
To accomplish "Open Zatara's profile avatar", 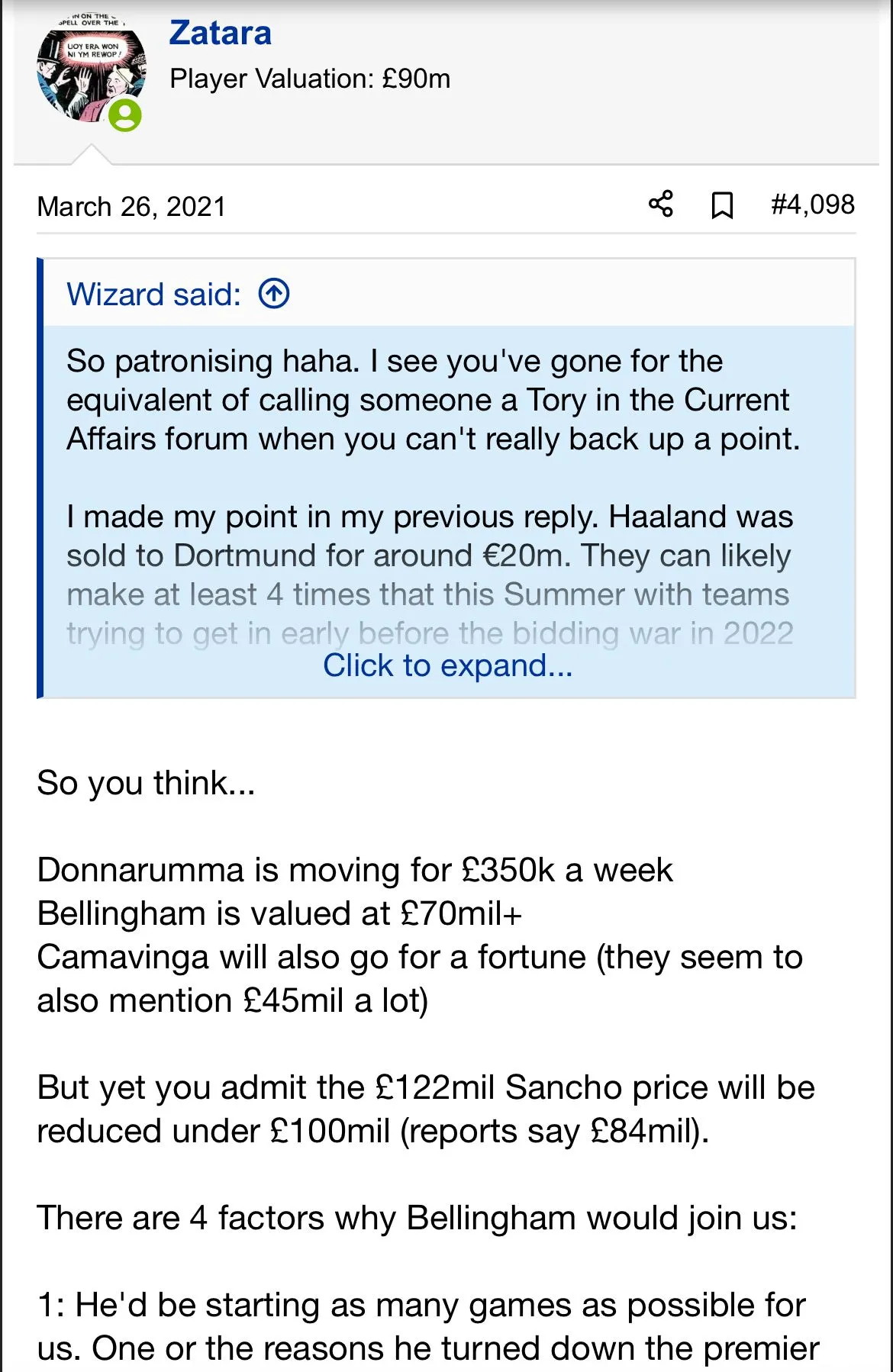I will tap(91, 71).
